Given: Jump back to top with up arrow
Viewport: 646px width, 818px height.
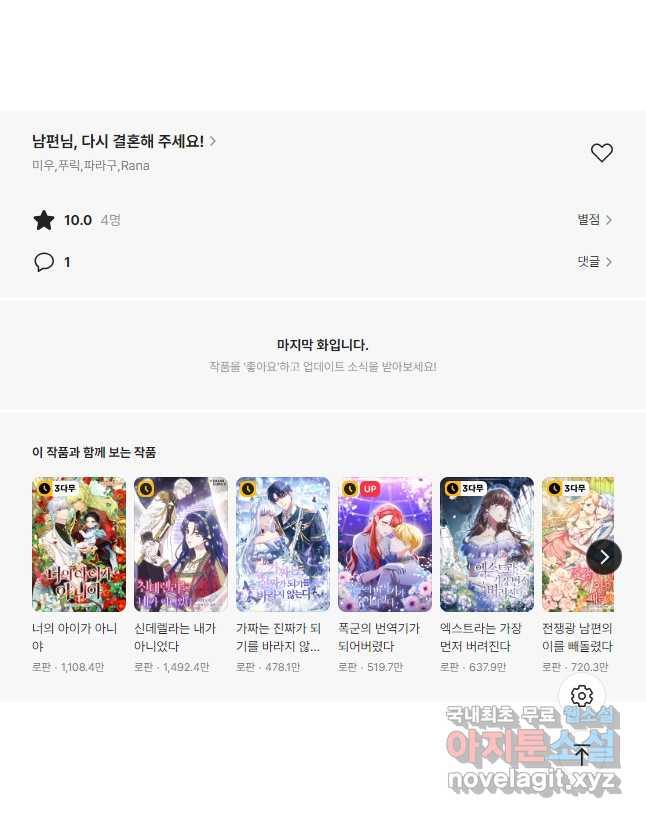Looking at the screenshot, I should coord(582,754).
